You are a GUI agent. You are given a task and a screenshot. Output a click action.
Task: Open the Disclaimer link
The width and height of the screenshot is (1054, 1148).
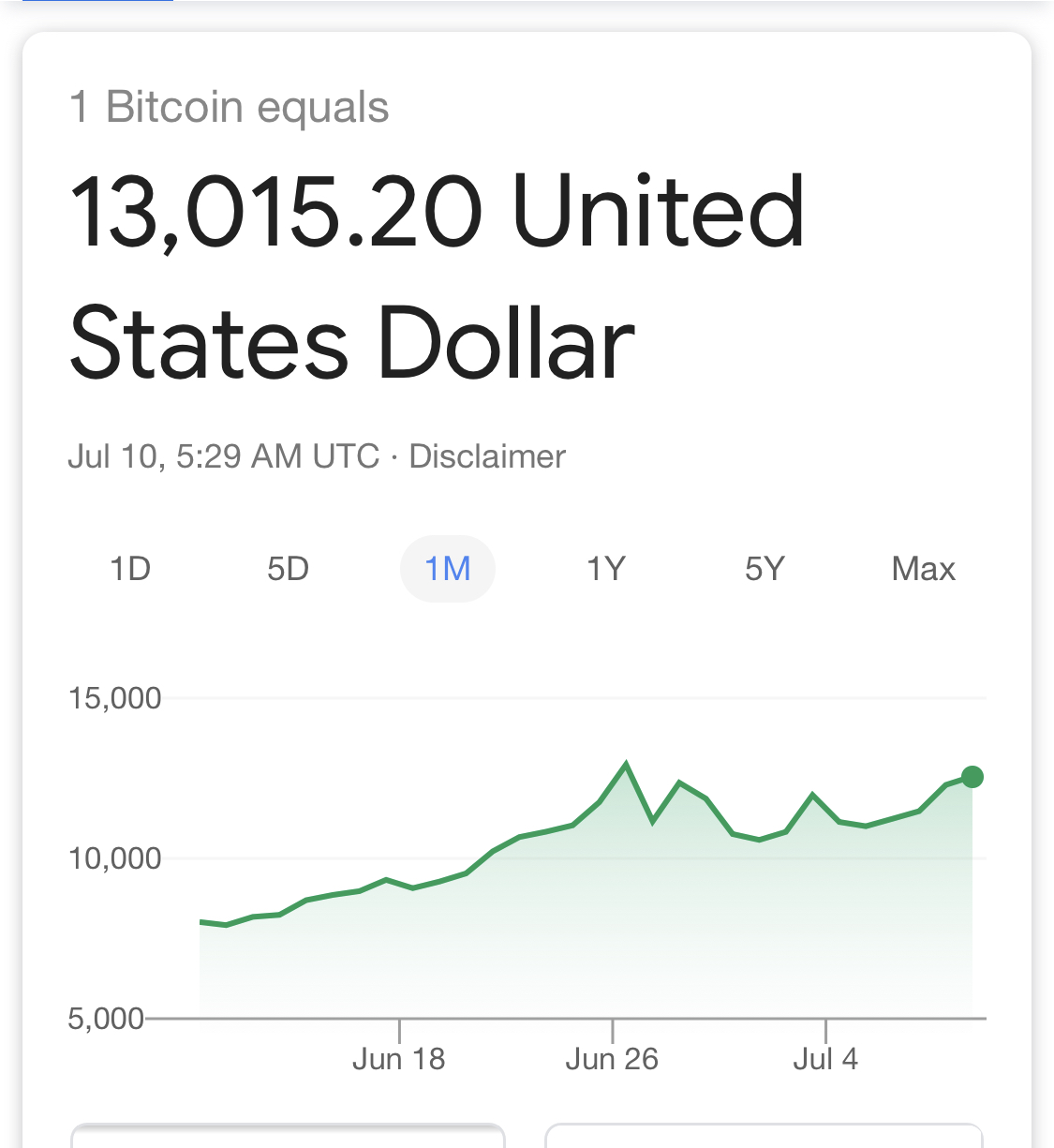pyautogui.click(x=487, y=456)
